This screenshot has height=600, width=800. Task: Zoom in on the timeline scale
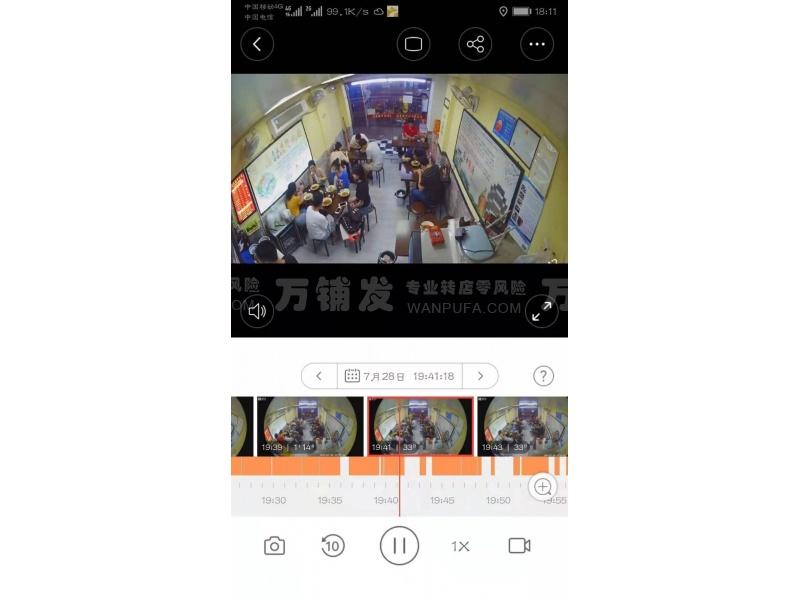point(543,487)
